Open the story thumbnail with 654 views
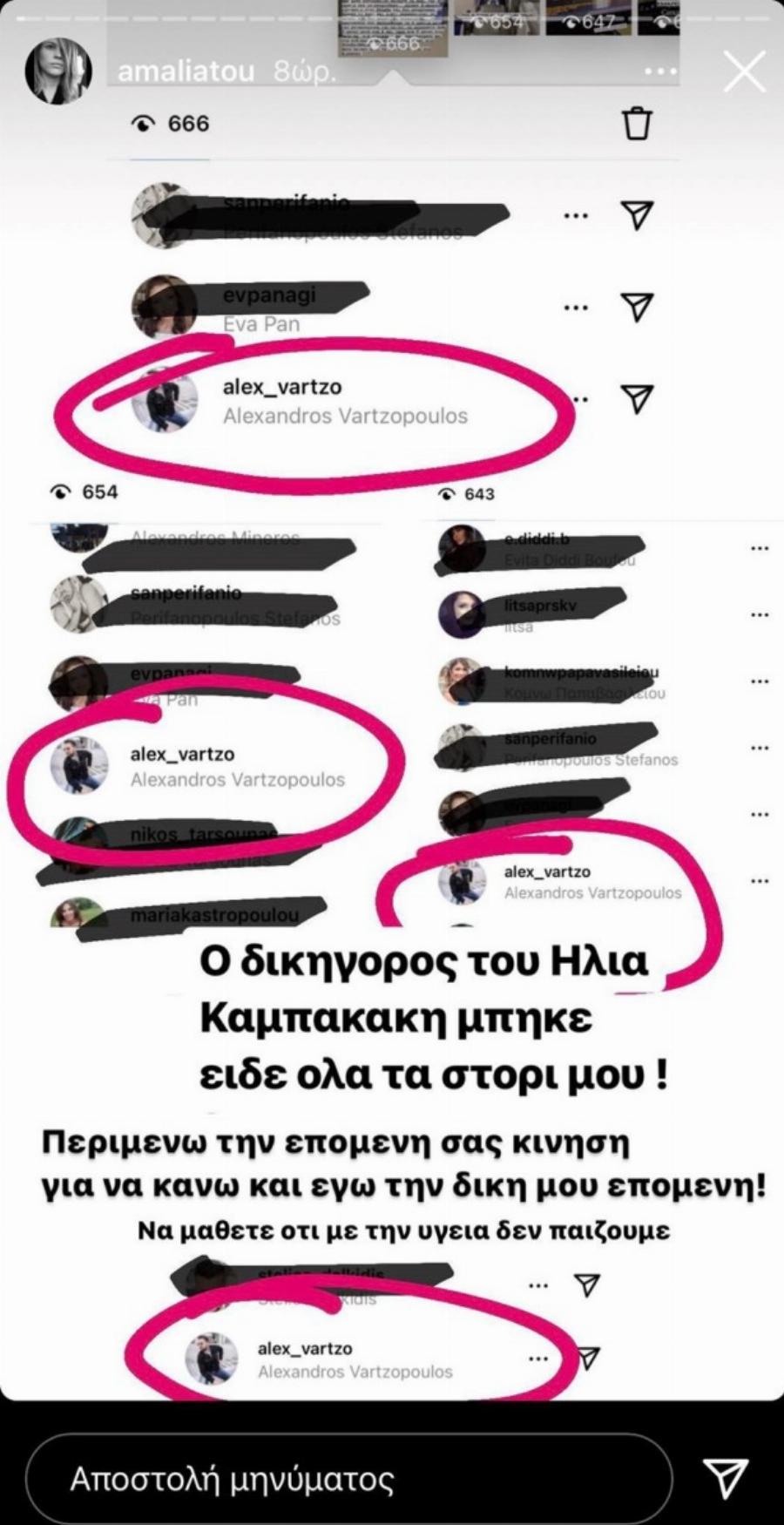 501,16
